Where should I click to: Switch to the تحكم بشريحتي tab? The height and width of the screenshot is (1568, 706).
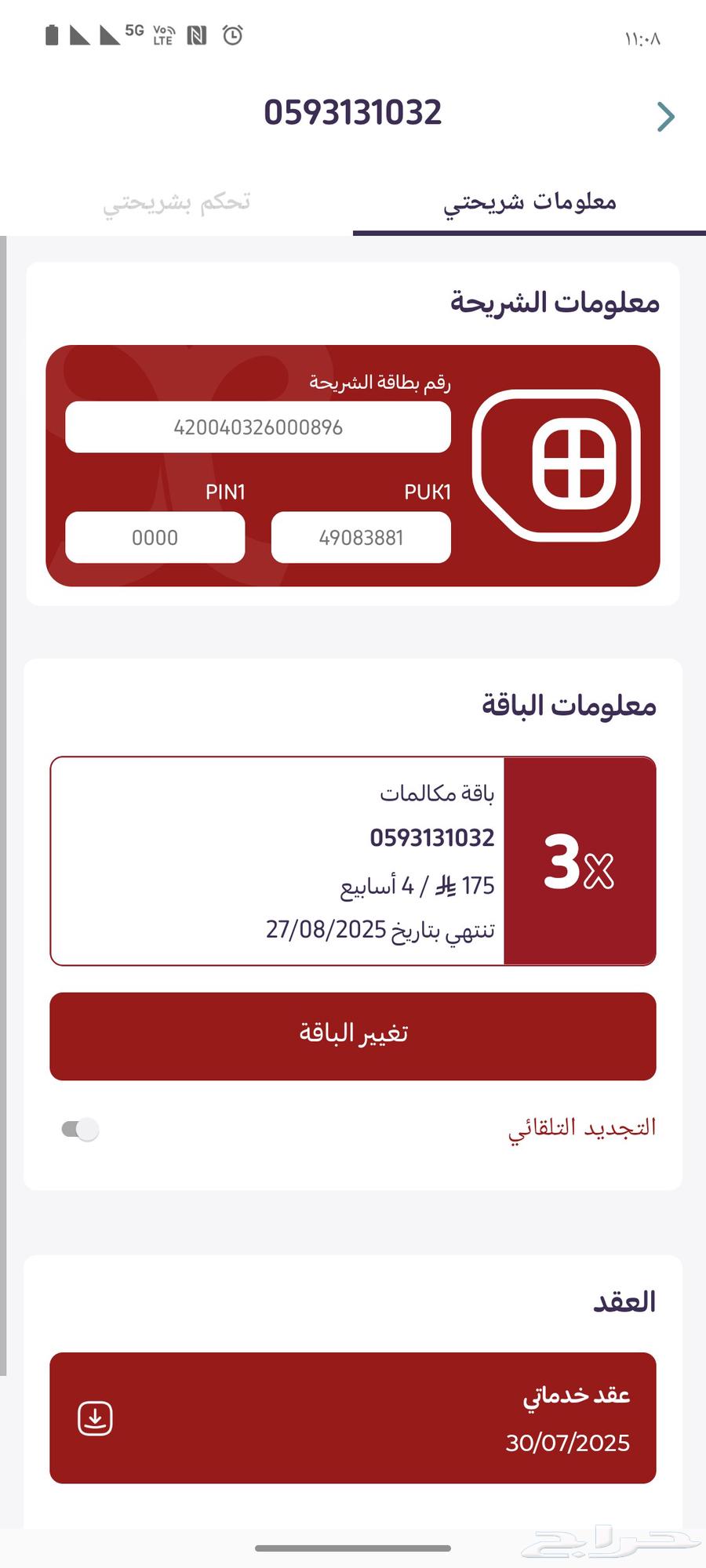pyautogui.click(x=176, y=202)
